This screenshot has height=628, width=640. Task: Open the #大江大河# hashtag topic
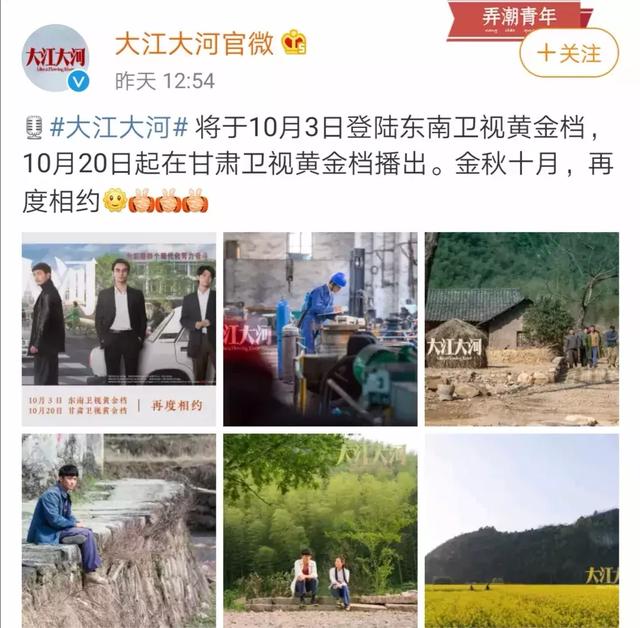tap(119, 127)
